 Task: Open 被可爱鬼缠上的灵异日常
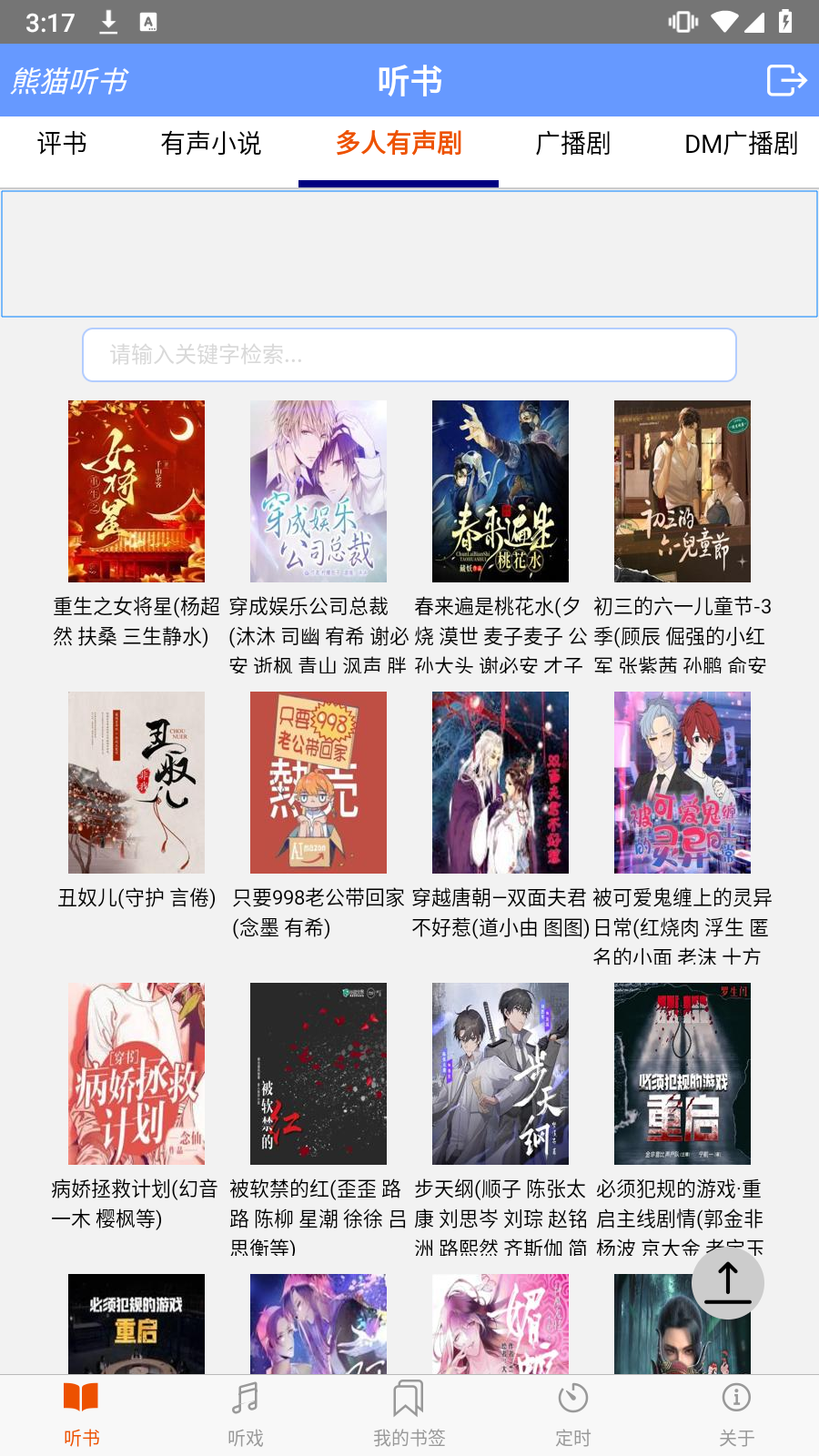pos(682,783)
